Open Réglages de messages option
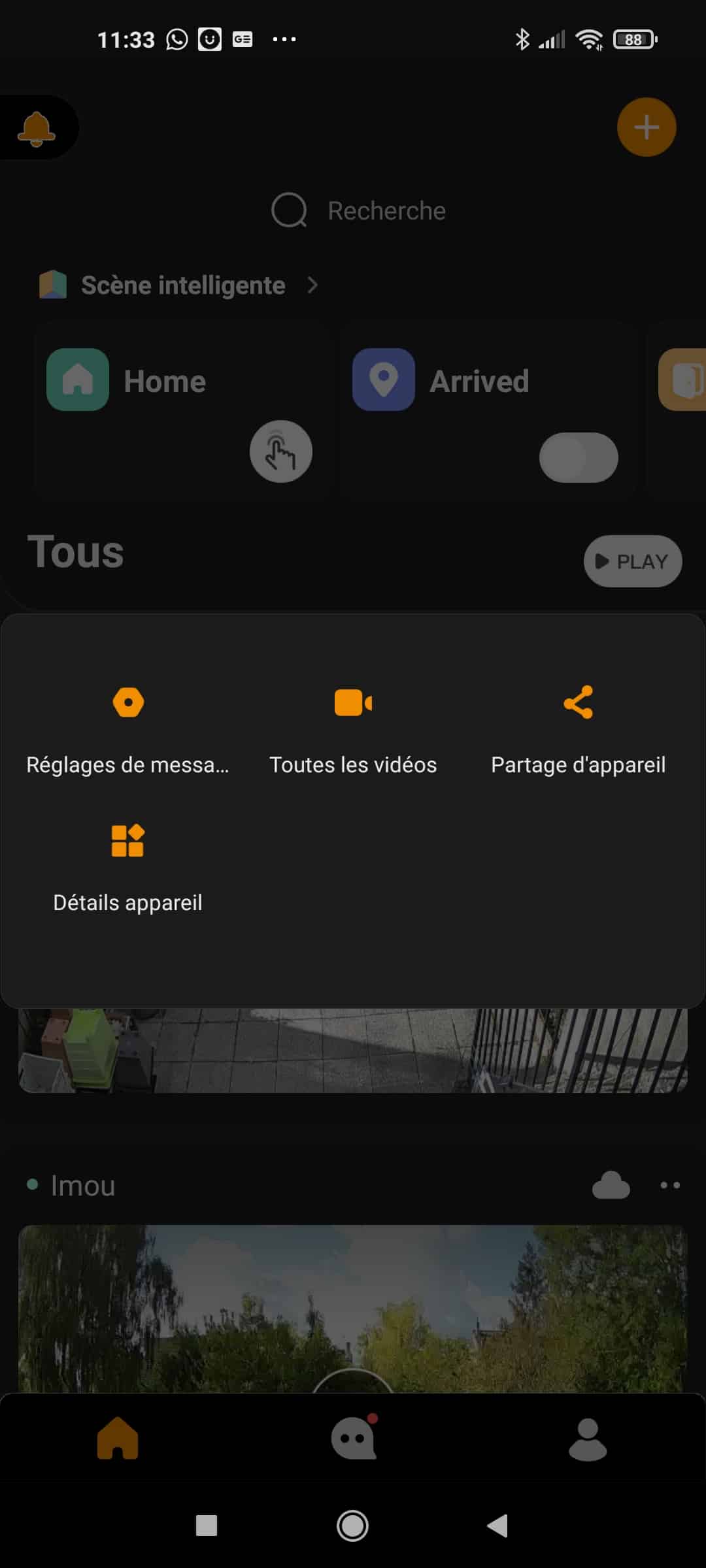The width and height of the screenshot is (706, 1568). pyautogui.click(x=127, y=732)
